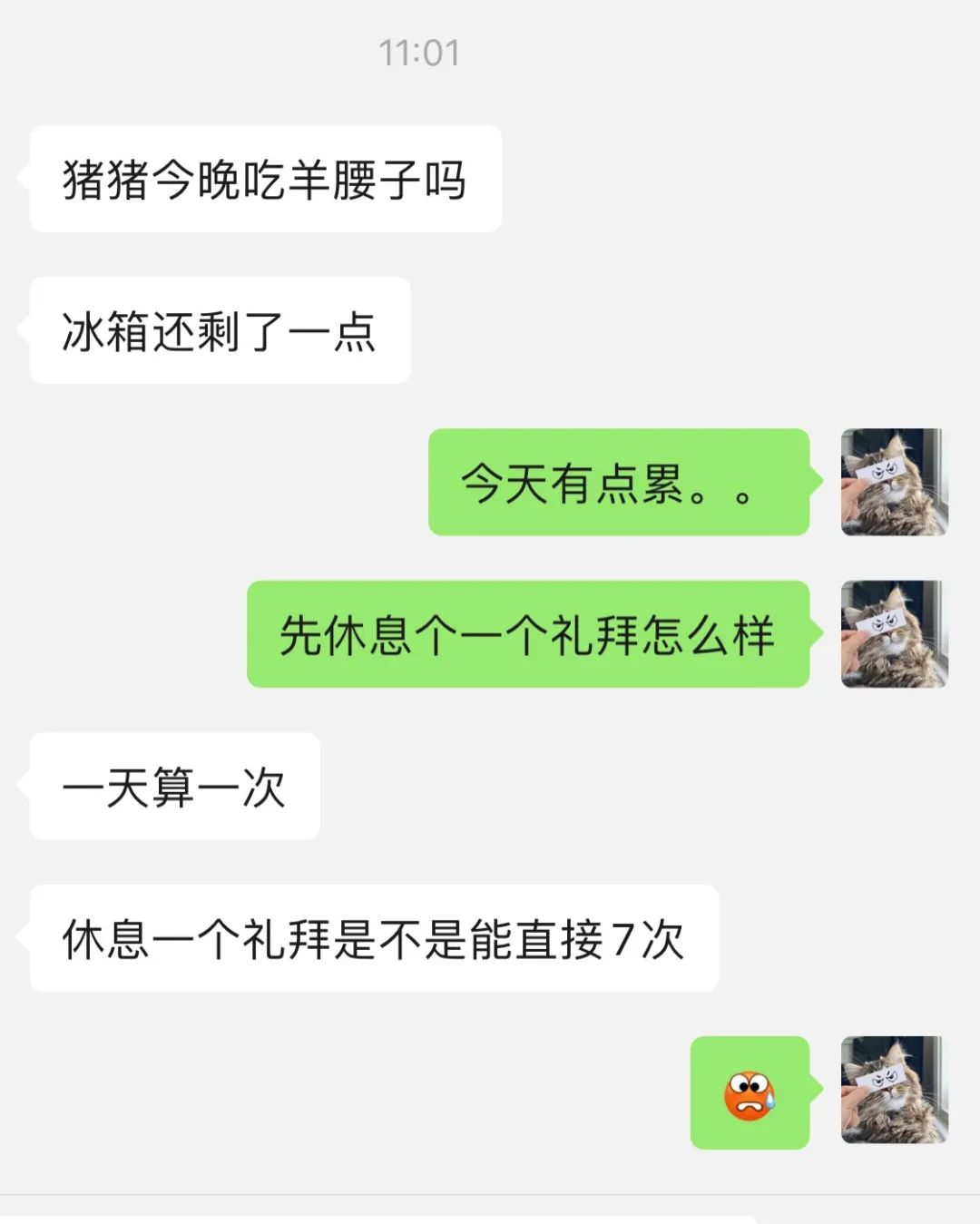View profile from avatar beside the emoji message

coord(894,1090)
